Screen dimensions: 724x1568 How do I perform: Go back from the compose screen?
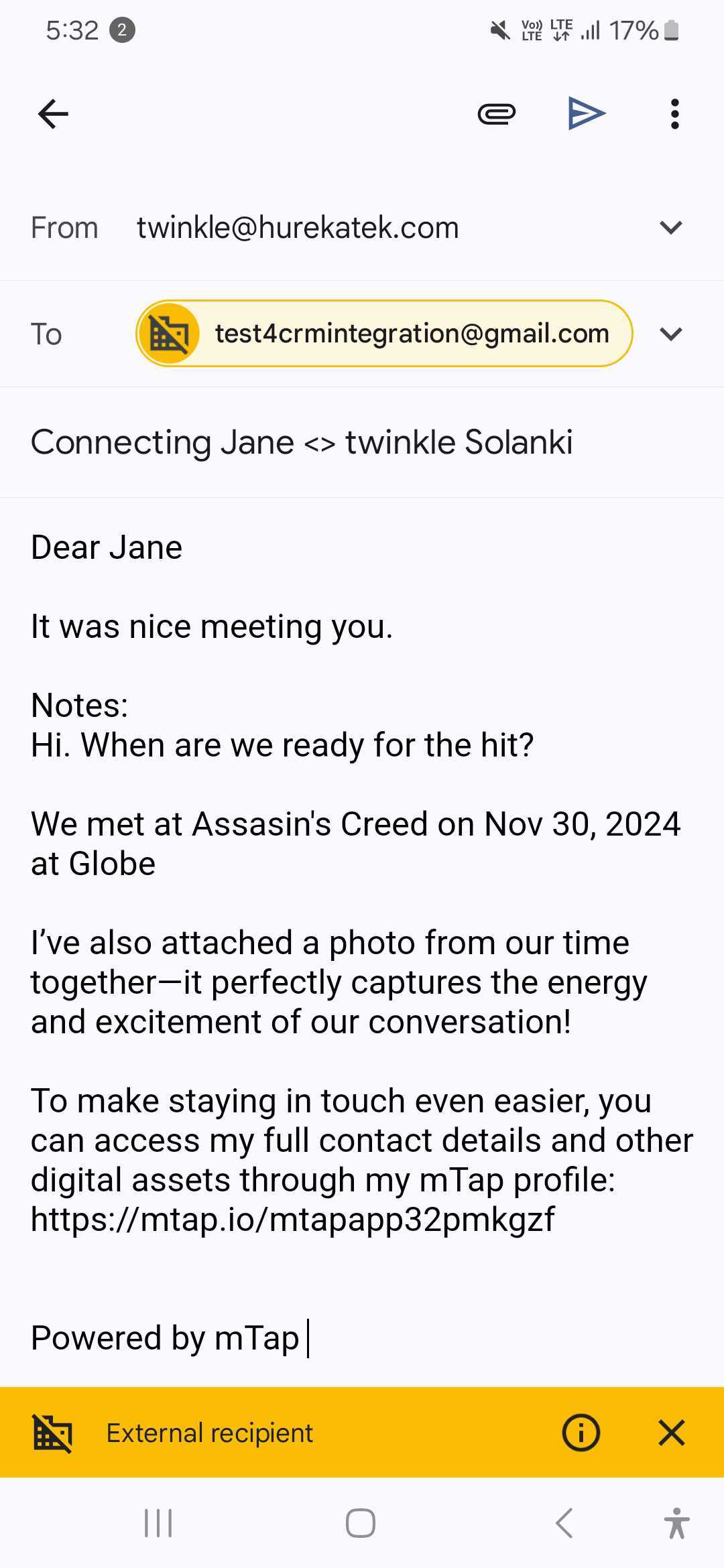point(54,114)
